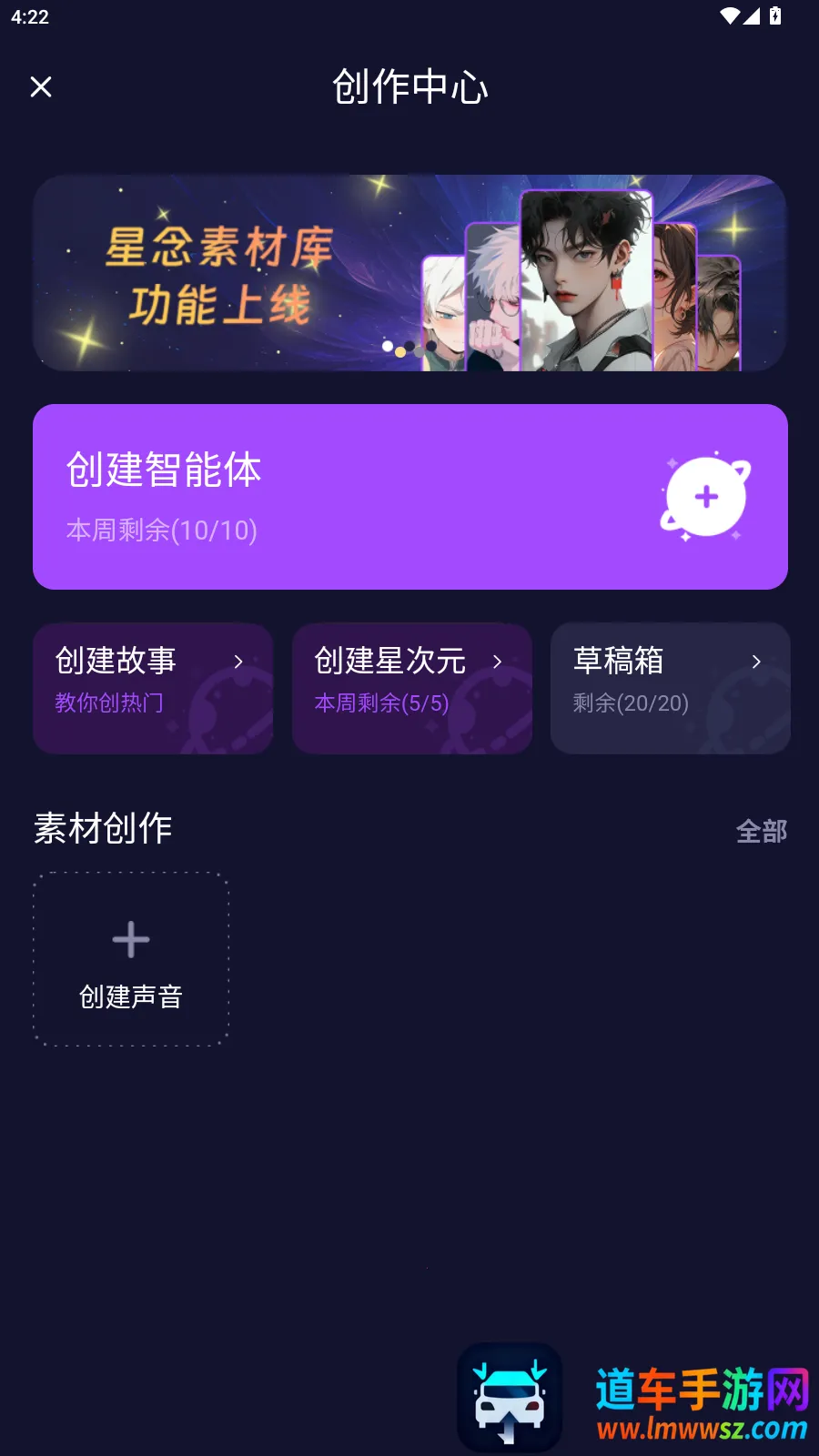Expand 草稿箱 with its chevron arrow
819x1456 pixels.
click(757, 662)
